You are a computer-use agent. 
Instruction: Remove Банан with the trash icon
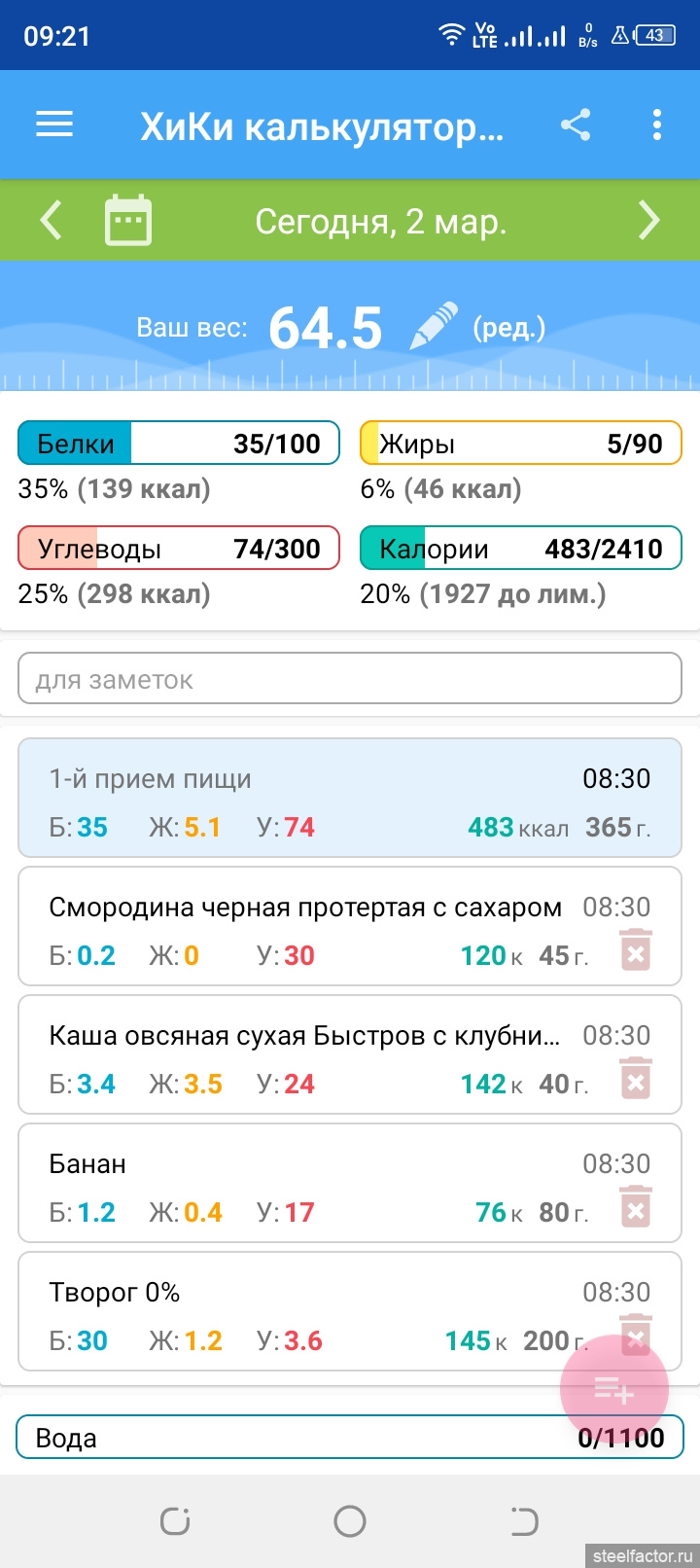636,1208
